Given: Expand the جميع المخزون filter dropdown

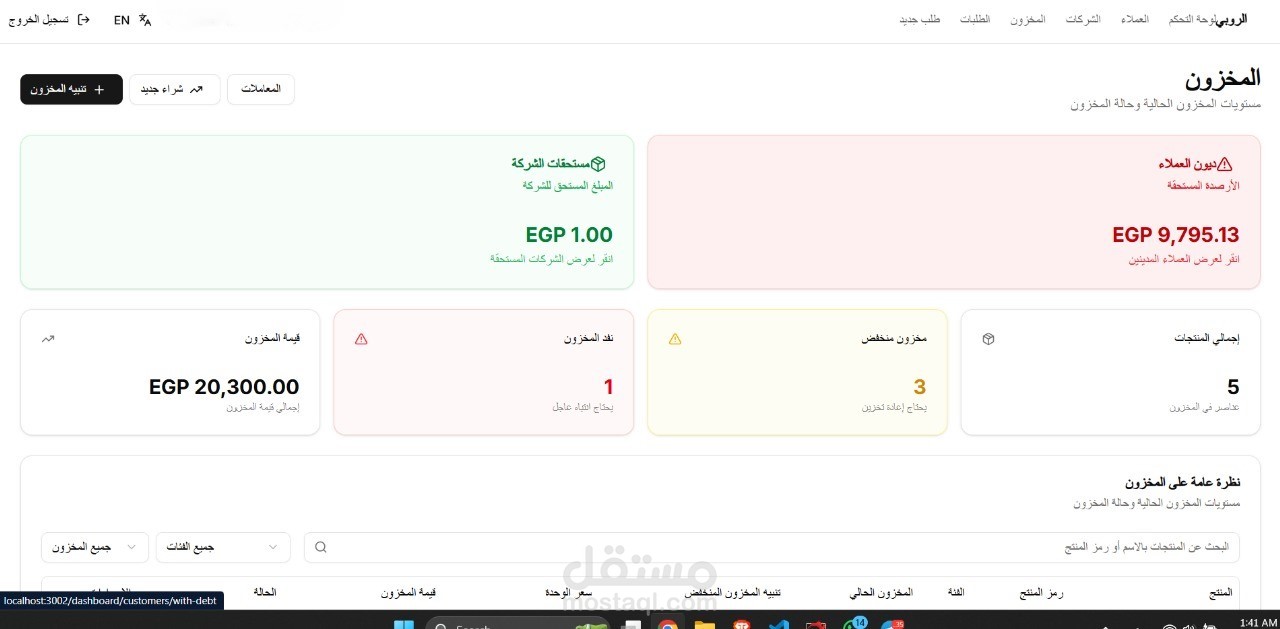Looking at the screenshot, I should coord(94,547).
